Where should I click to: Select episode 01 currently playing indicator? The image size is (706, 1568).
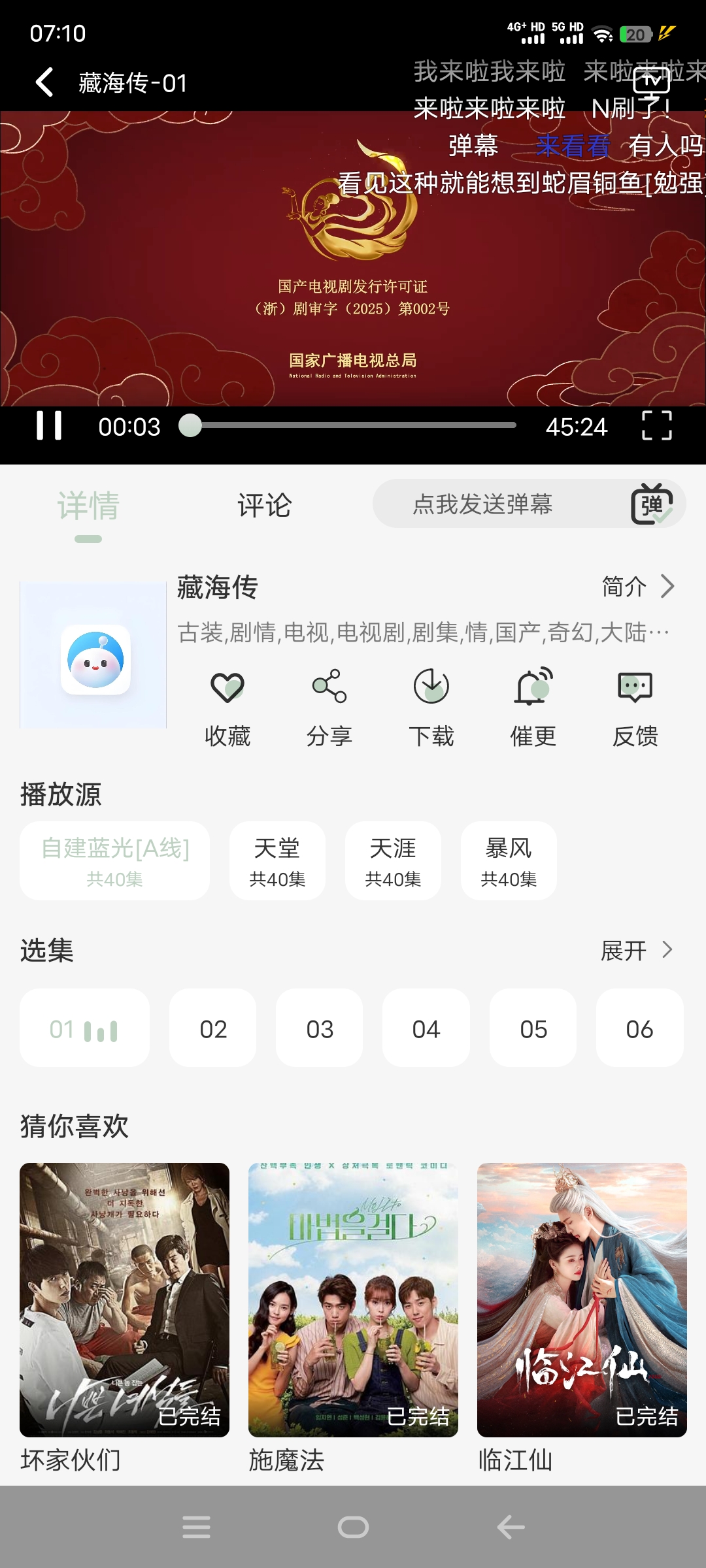(84, 1028)
